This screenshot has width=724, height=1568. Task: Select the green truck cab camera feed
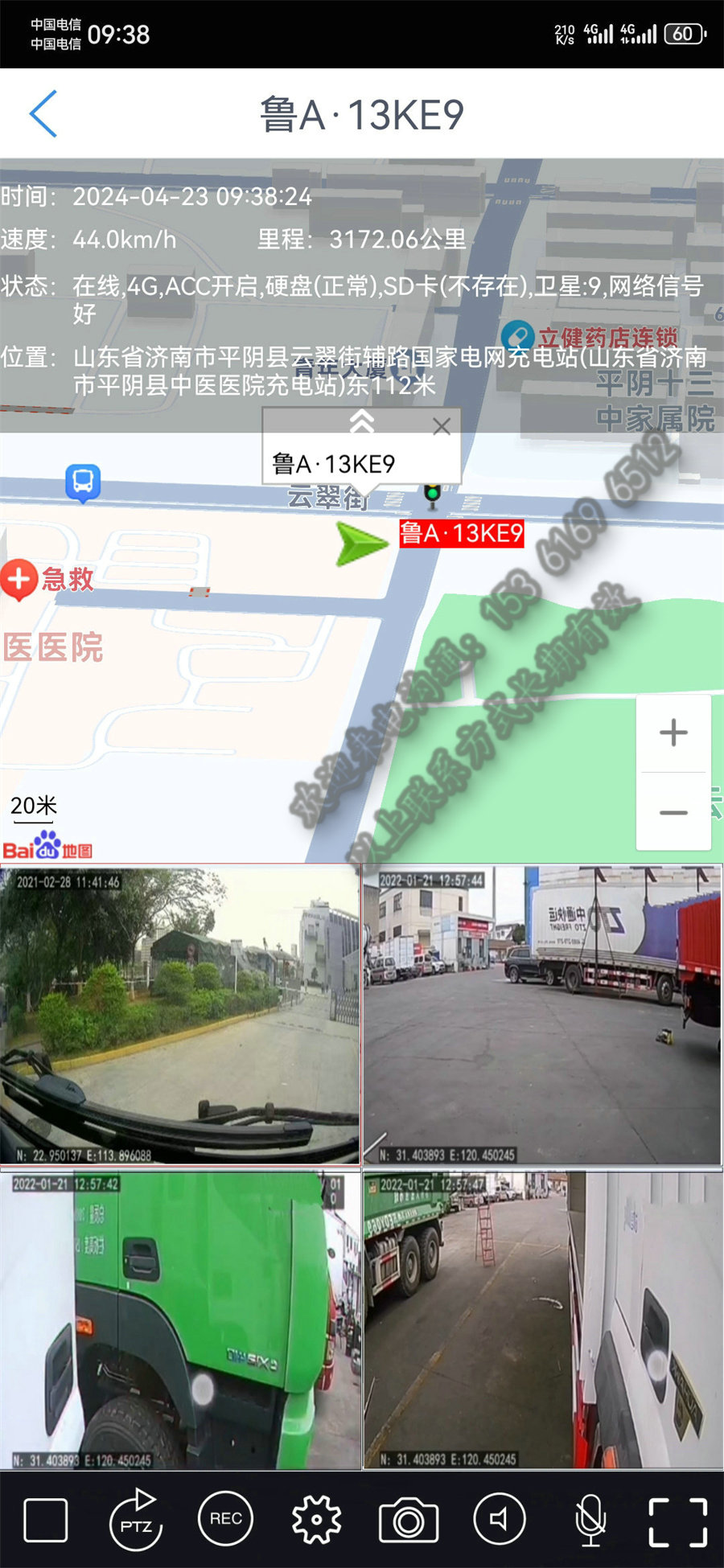click(180, 1320)
